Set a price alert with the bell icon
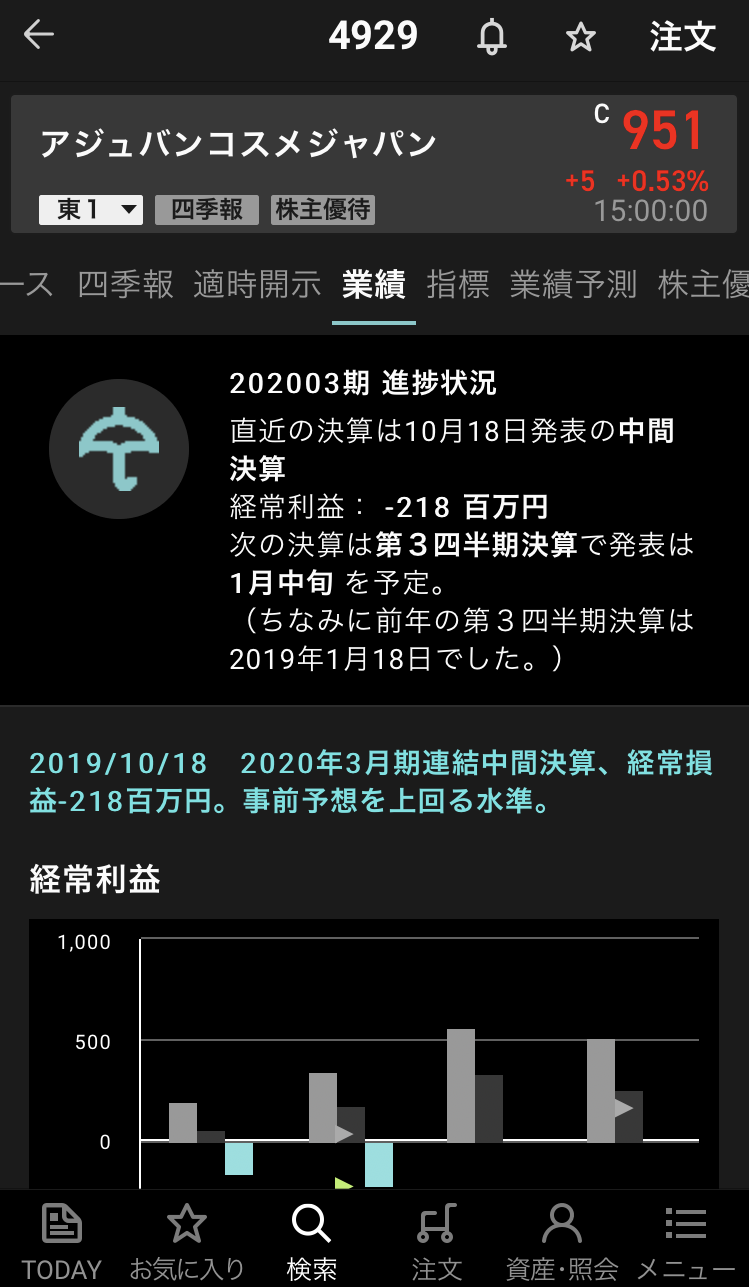The width and height of the screenshot is (749, 1287). tap(491, 38)
